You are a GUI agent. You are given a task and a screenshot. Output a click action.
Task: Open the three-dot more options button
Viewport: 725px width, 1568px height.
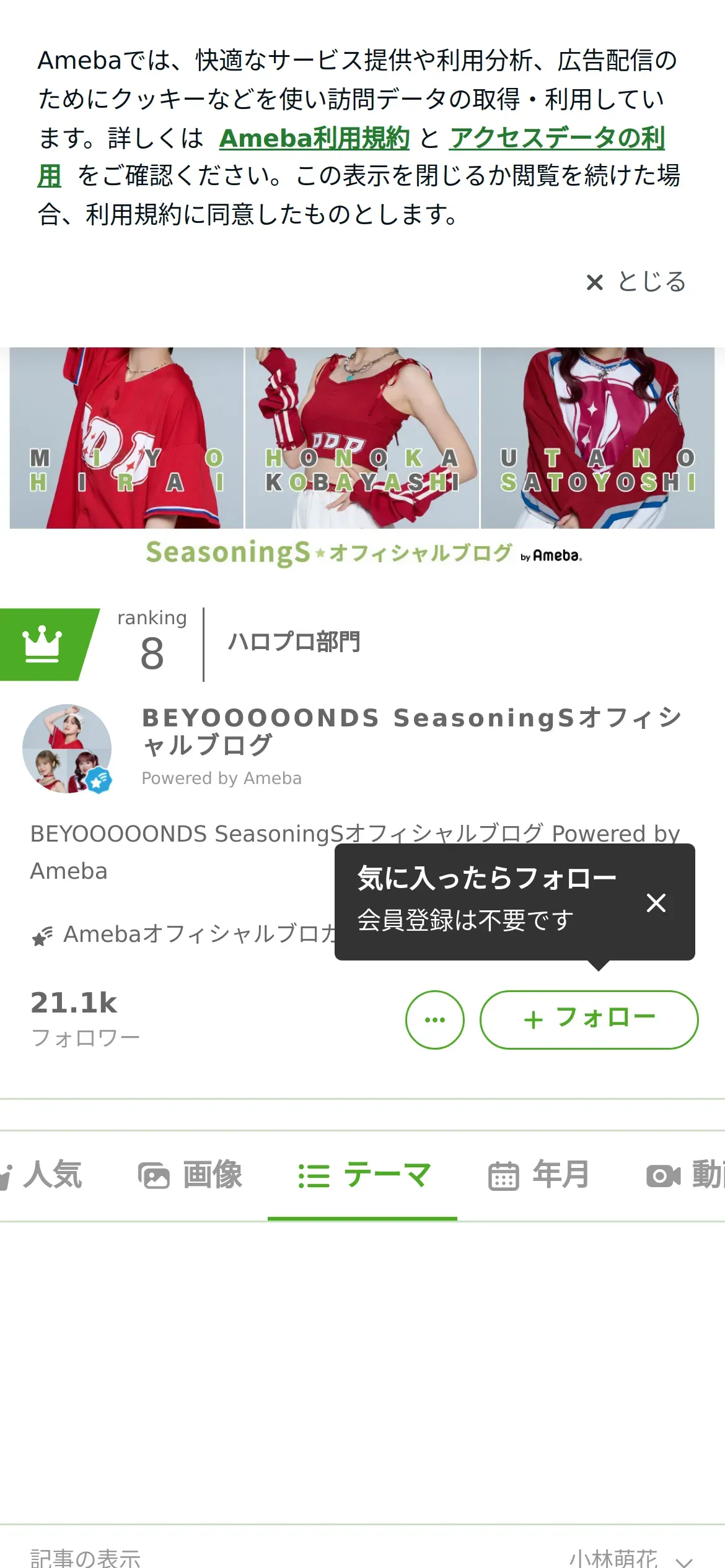435,1019
